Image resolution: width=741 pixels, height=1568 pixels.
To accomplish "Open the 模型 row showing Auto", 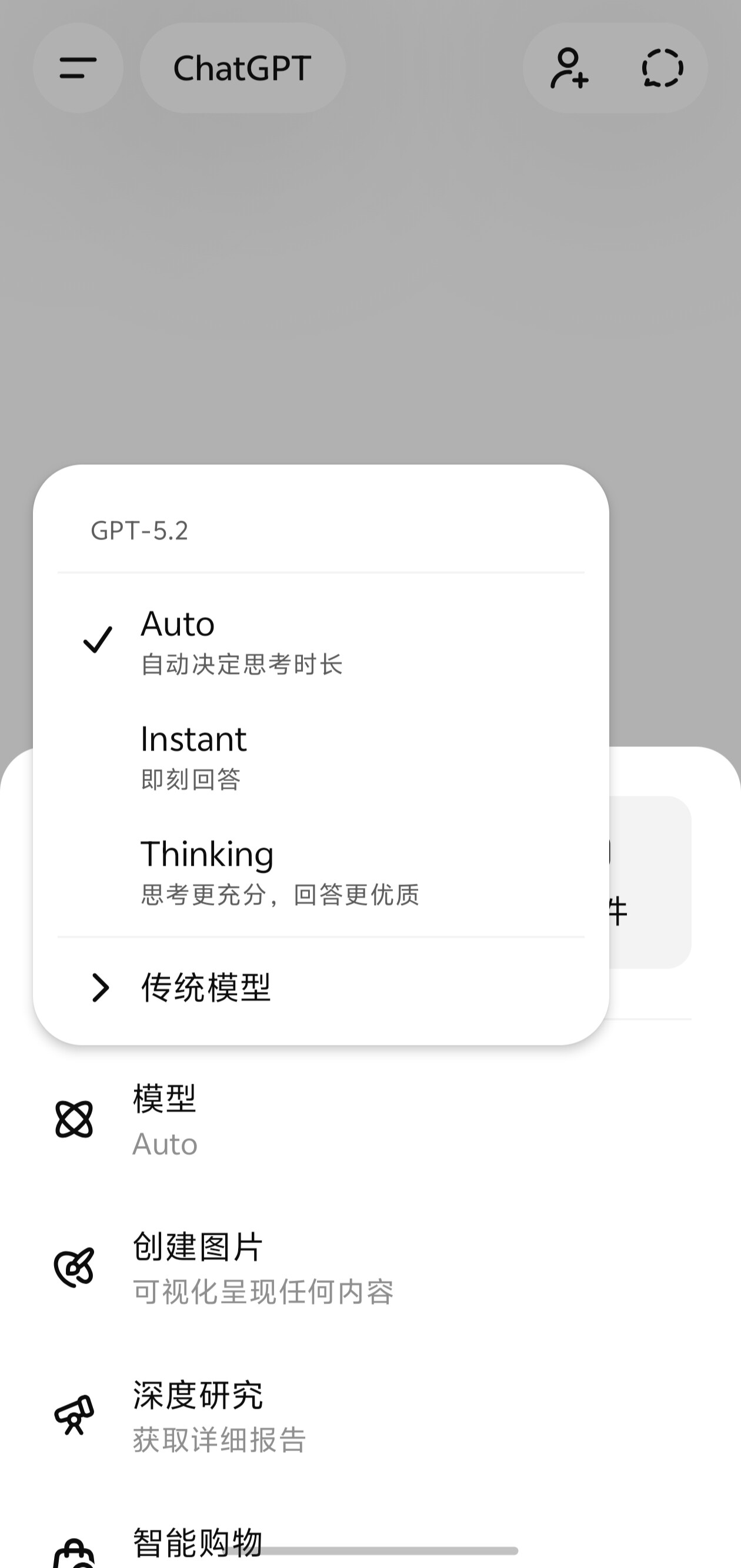I will point(370,1120).
